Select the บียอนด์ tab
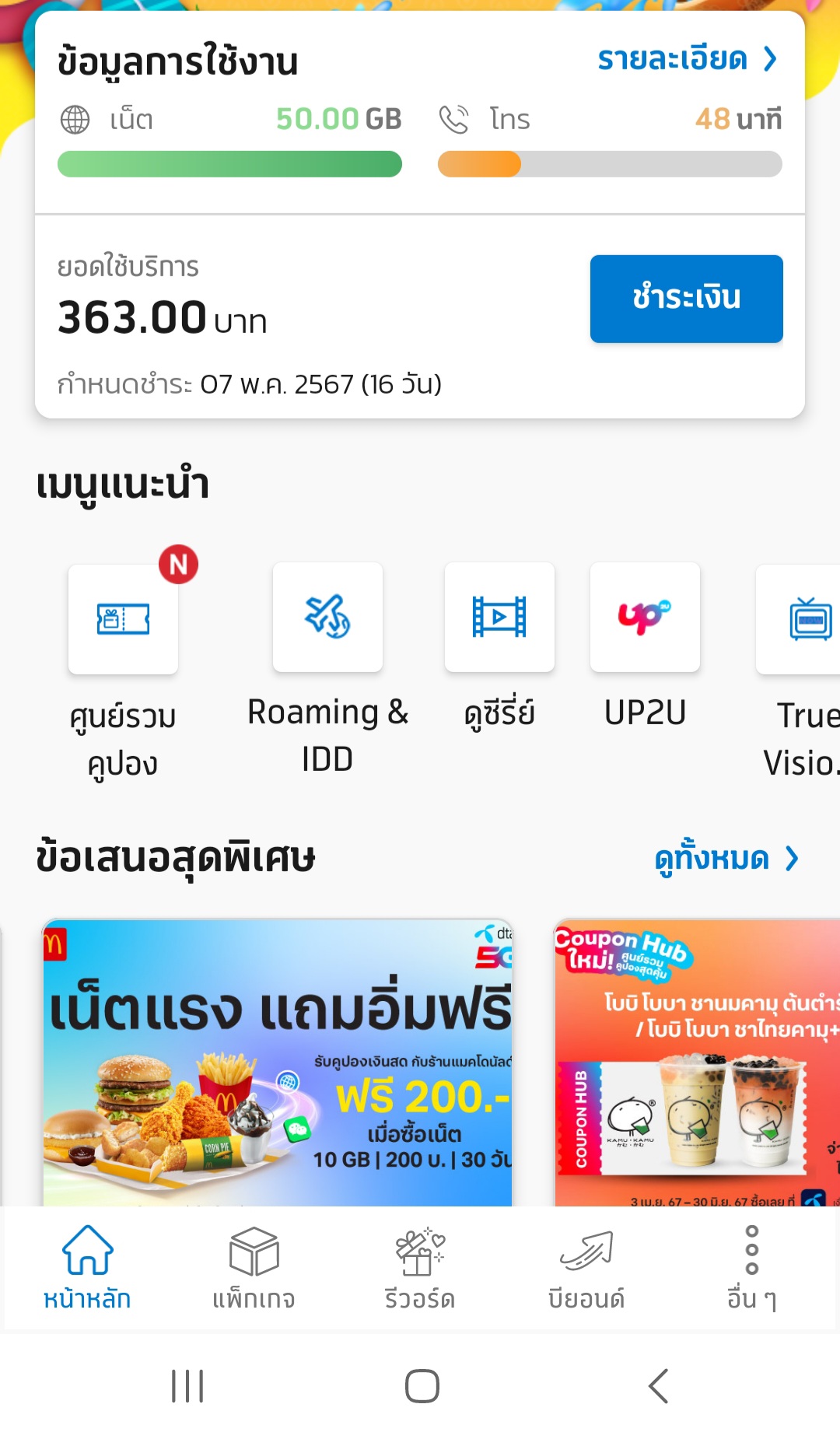 coord(586,1266)
